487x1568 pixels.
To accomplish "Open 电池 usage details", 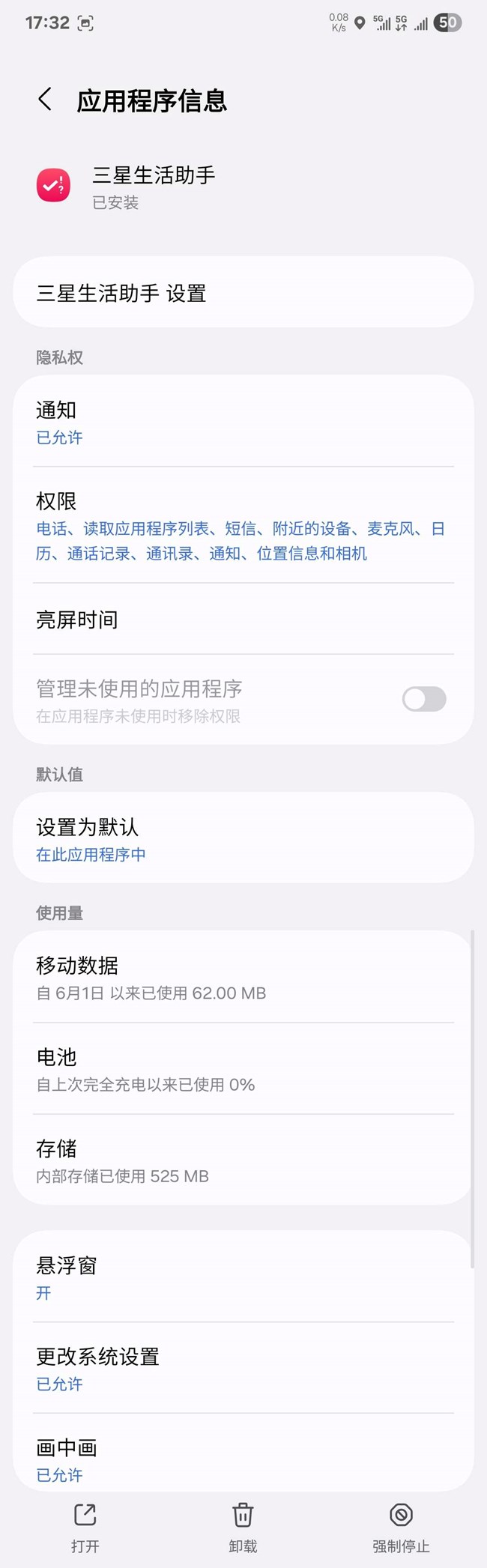I will click(x=243, y=1069).
